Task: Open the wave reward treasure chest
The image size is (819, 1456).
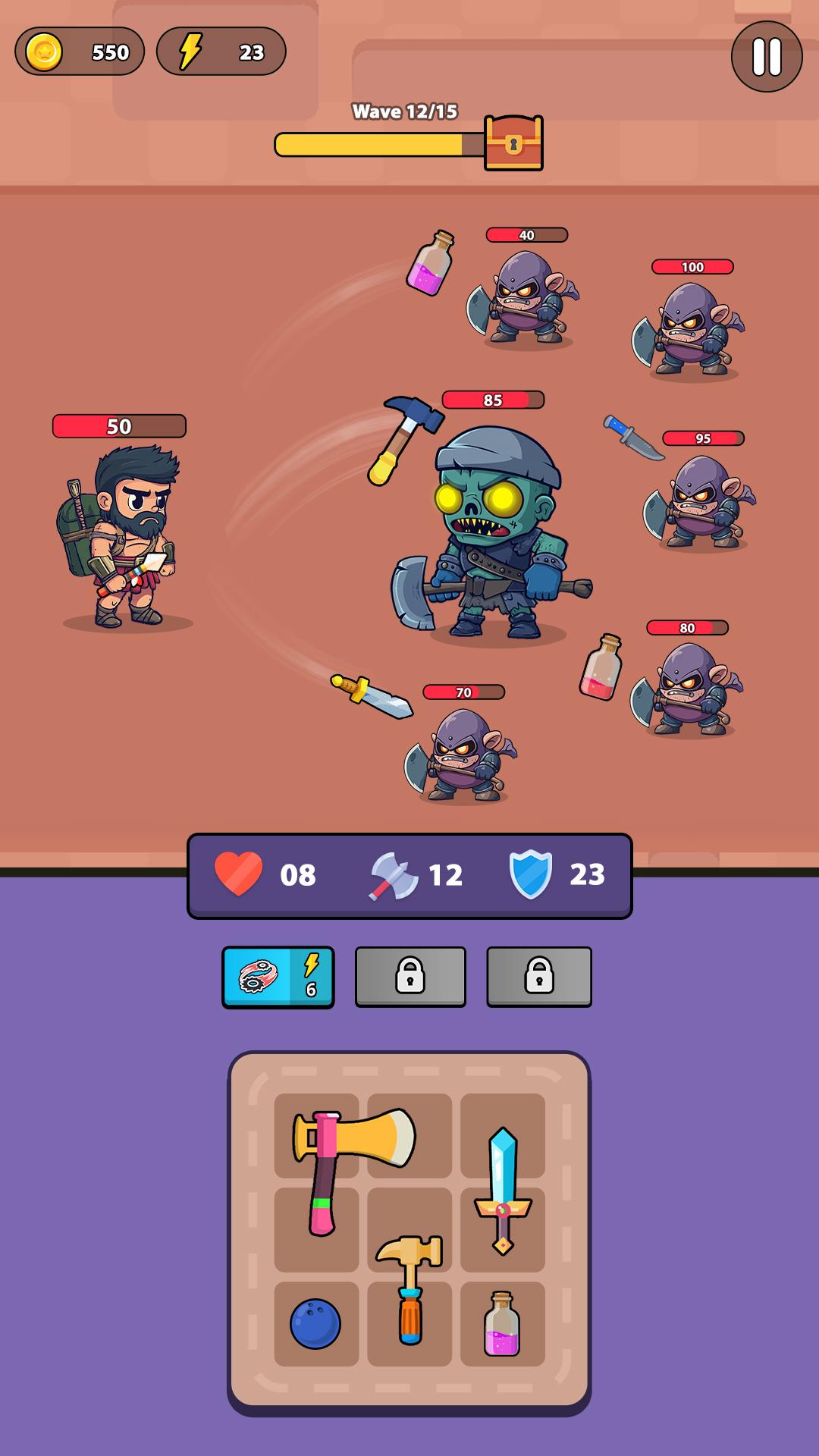Action: (513, 143)
